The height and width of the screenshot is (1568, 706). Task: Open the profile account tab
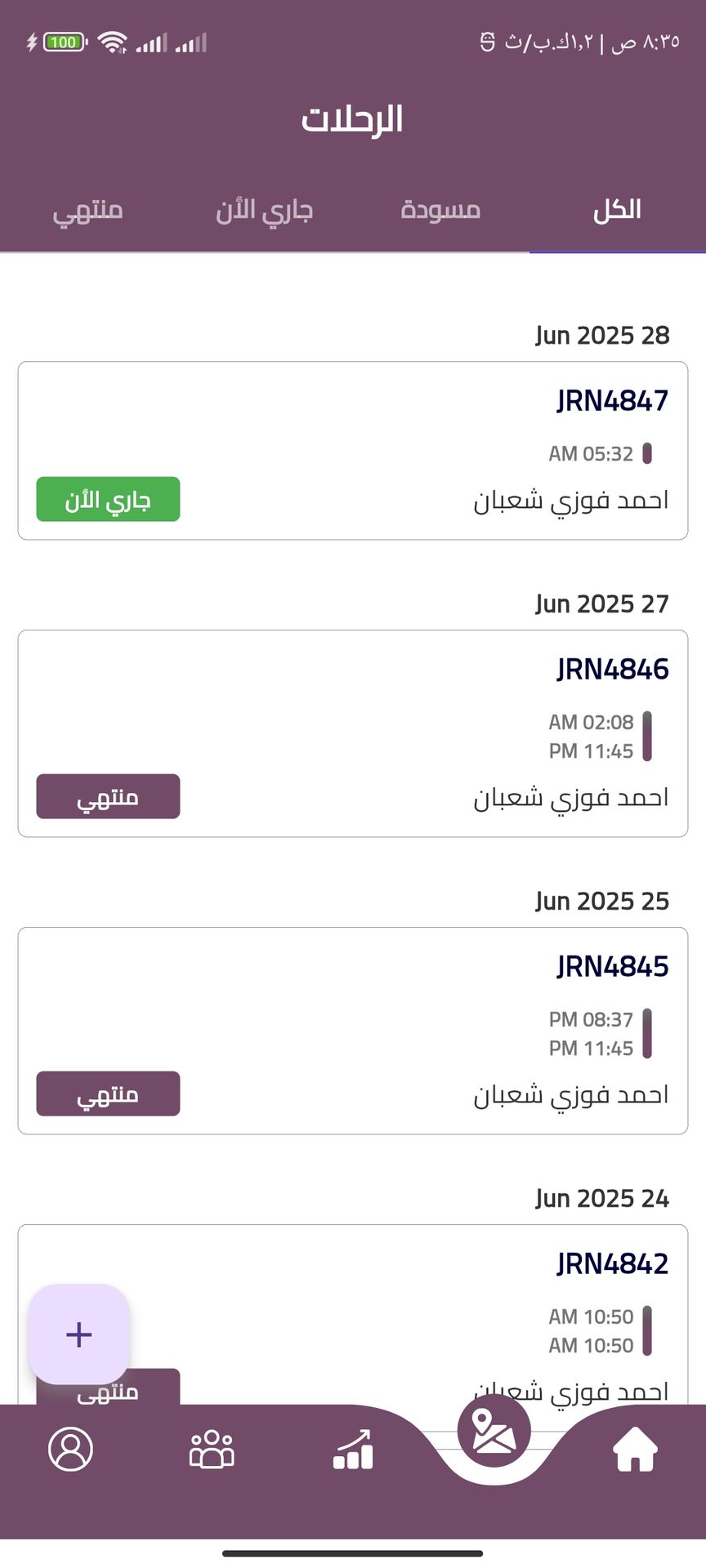(71, 1450)
